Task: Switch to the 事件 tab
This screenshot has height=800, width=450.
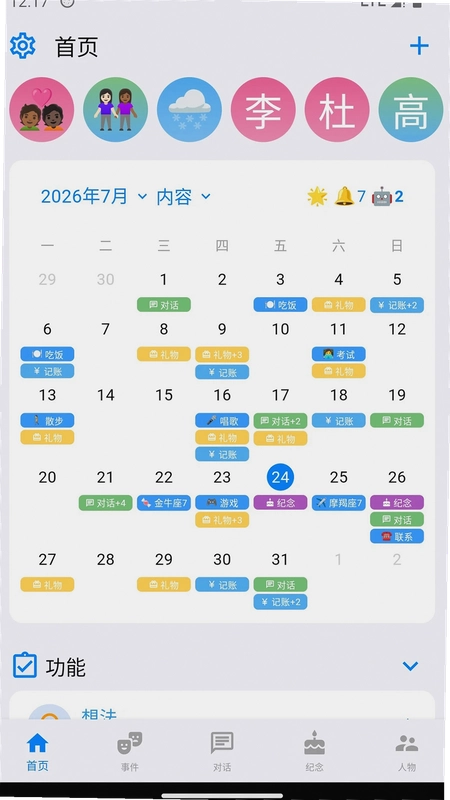Action: (x=130, y=751)
